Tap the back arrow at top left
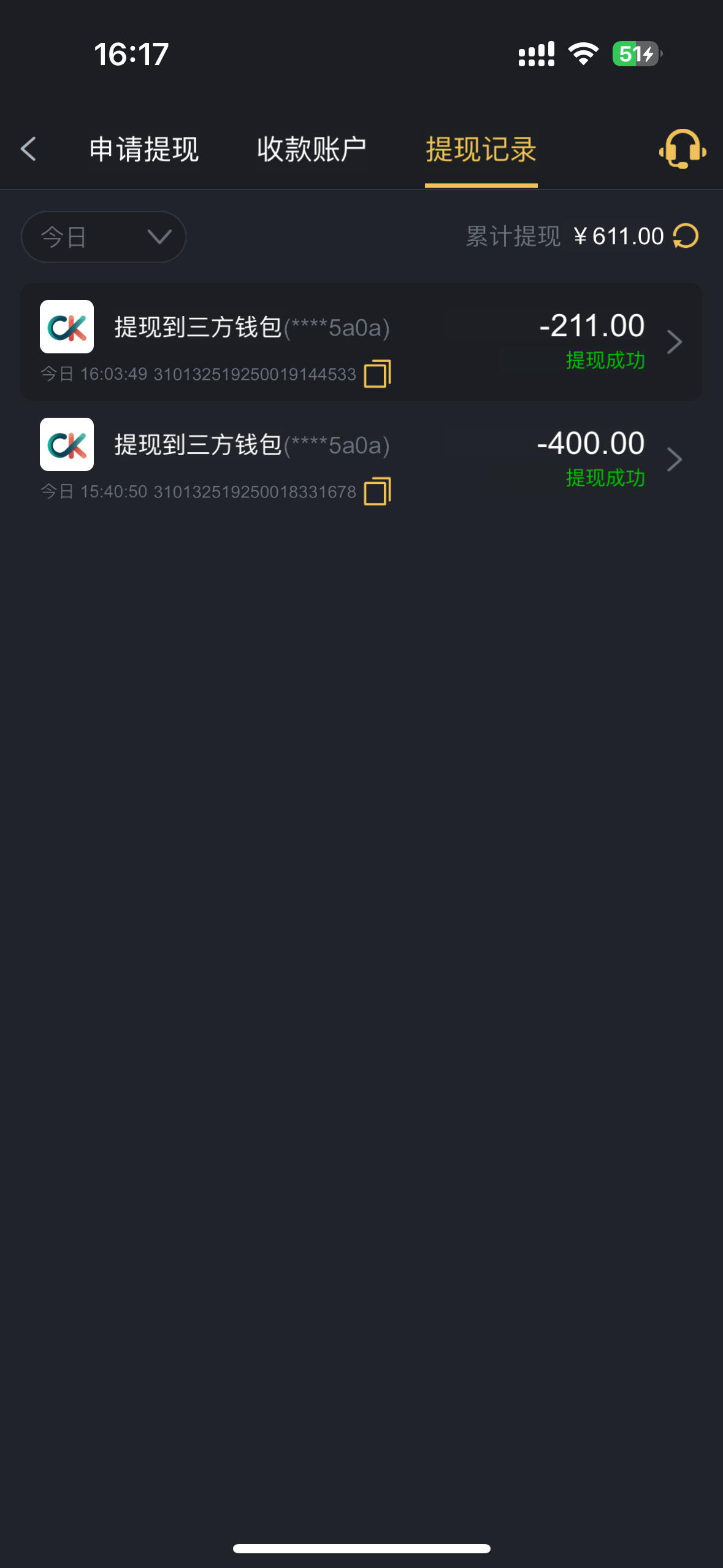The height and width of the screenshot is (1568, 723). 28,149
